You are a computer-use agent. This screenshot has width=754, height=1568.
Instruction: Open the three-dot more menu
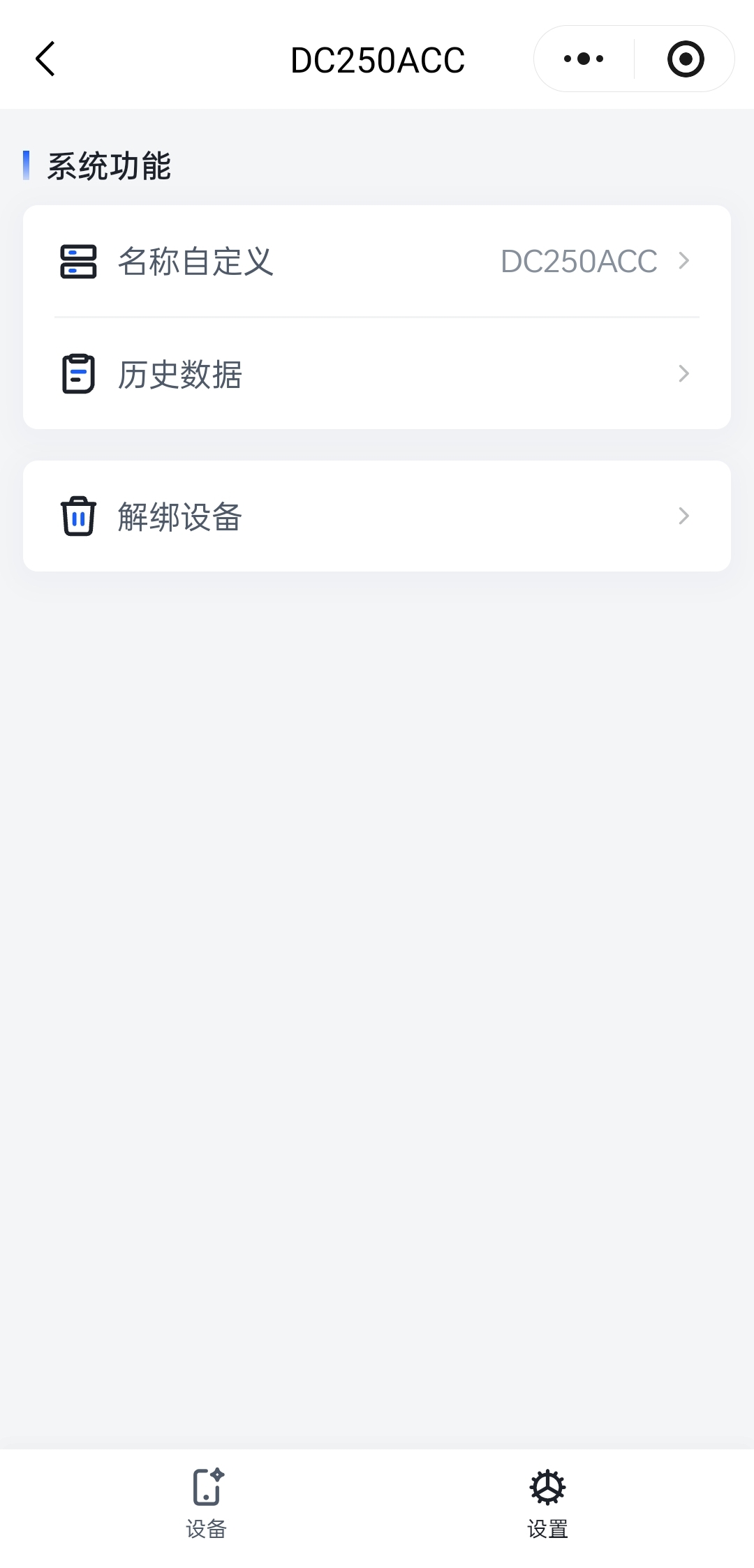pyautogui.click(x=584, y=59)
